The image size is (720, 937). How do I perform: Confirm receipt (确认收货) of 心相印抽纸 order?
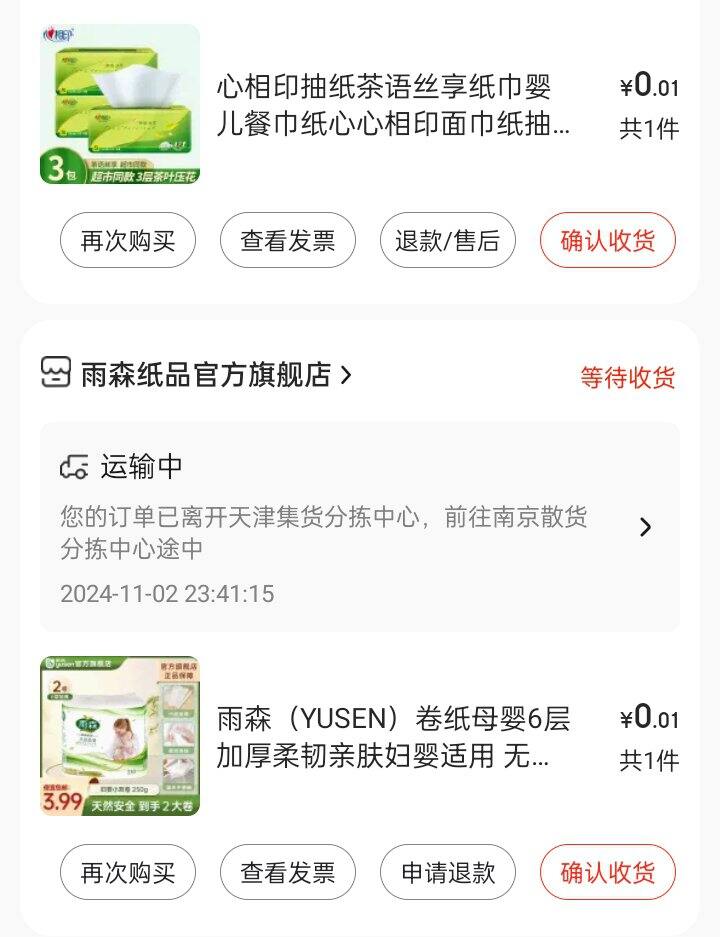coord(608,241)
